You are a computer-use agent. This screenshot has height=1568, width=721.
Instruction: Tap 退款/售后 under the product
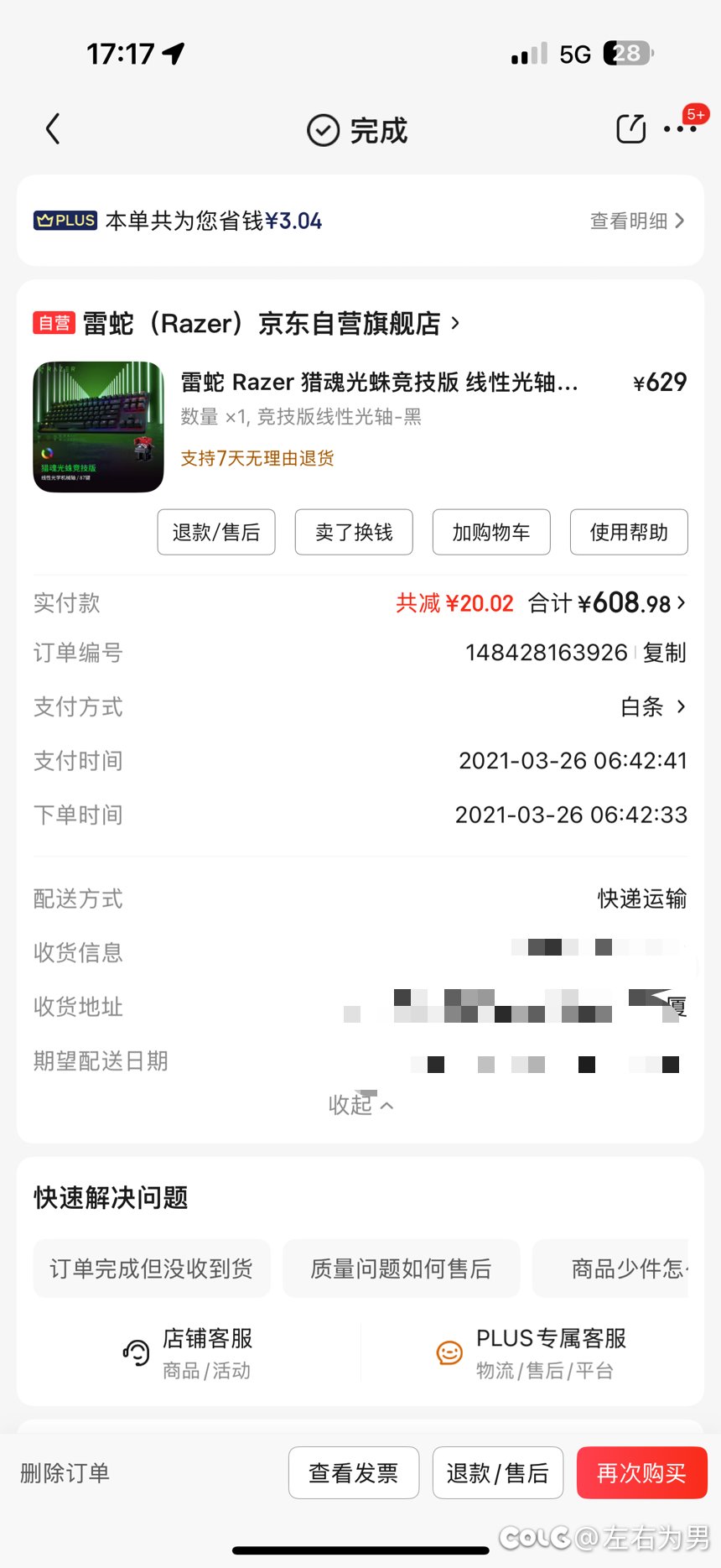point(216,532)
